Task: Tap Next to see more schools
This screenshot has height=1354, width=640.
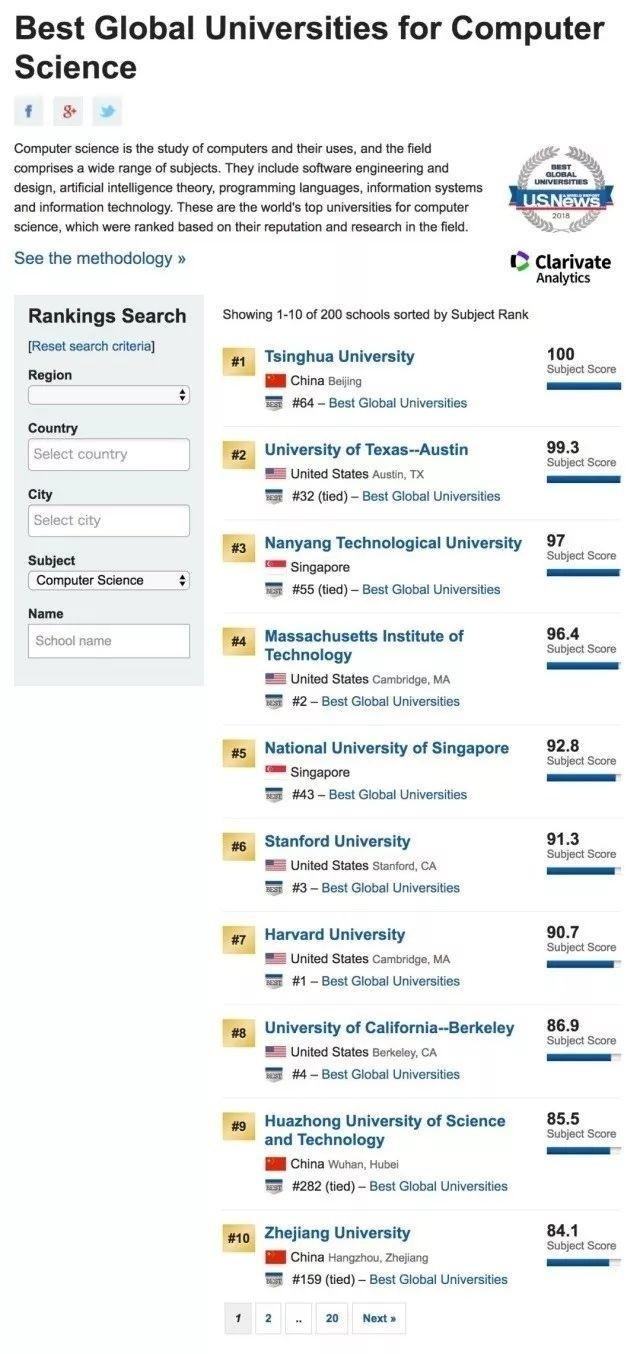Action: coord(379,1318)
